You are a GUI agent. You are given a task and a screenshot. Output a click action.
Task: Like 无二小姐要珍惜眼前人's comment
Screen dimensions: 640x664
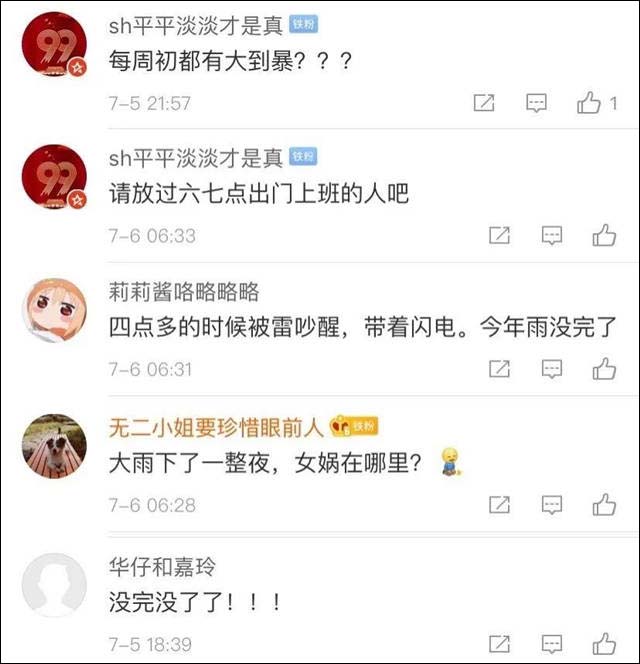coord(603,506)
